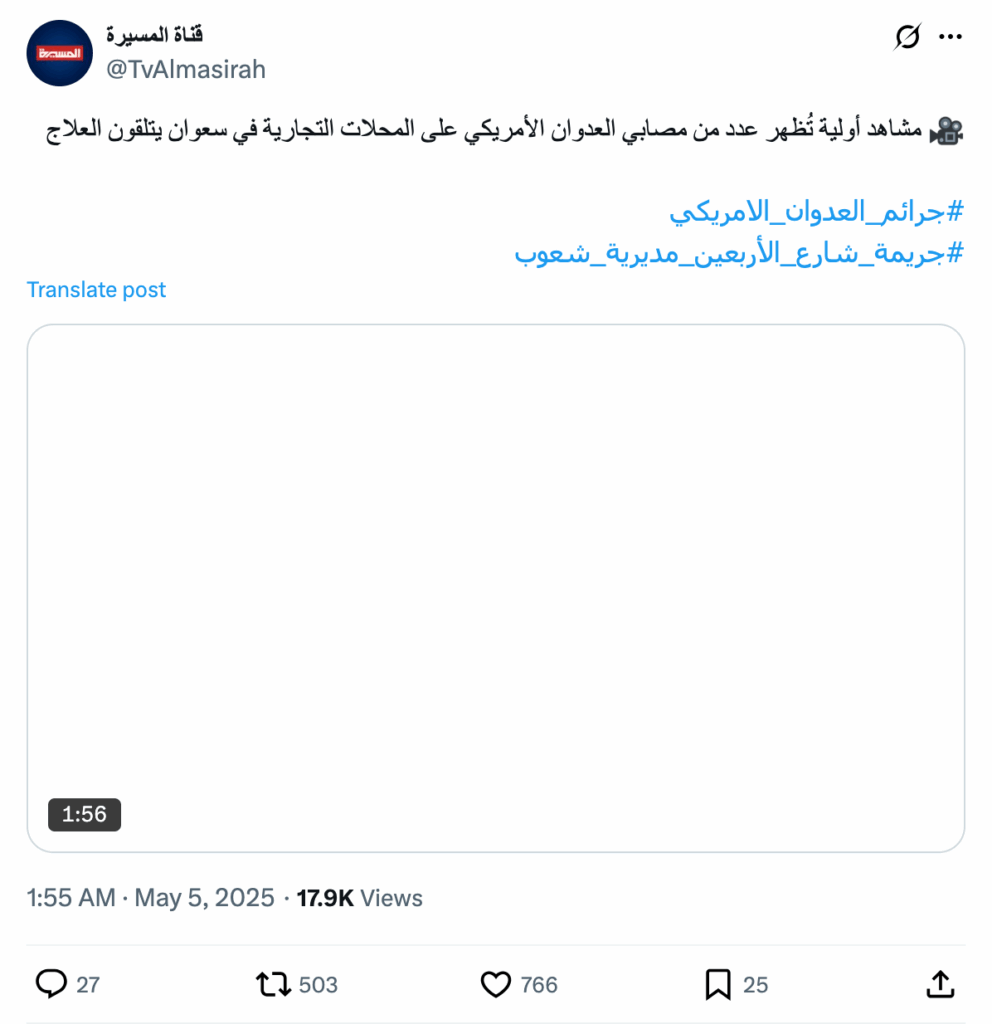Play the 1:56 video
992x1024 pixels.
click(495, 588)
